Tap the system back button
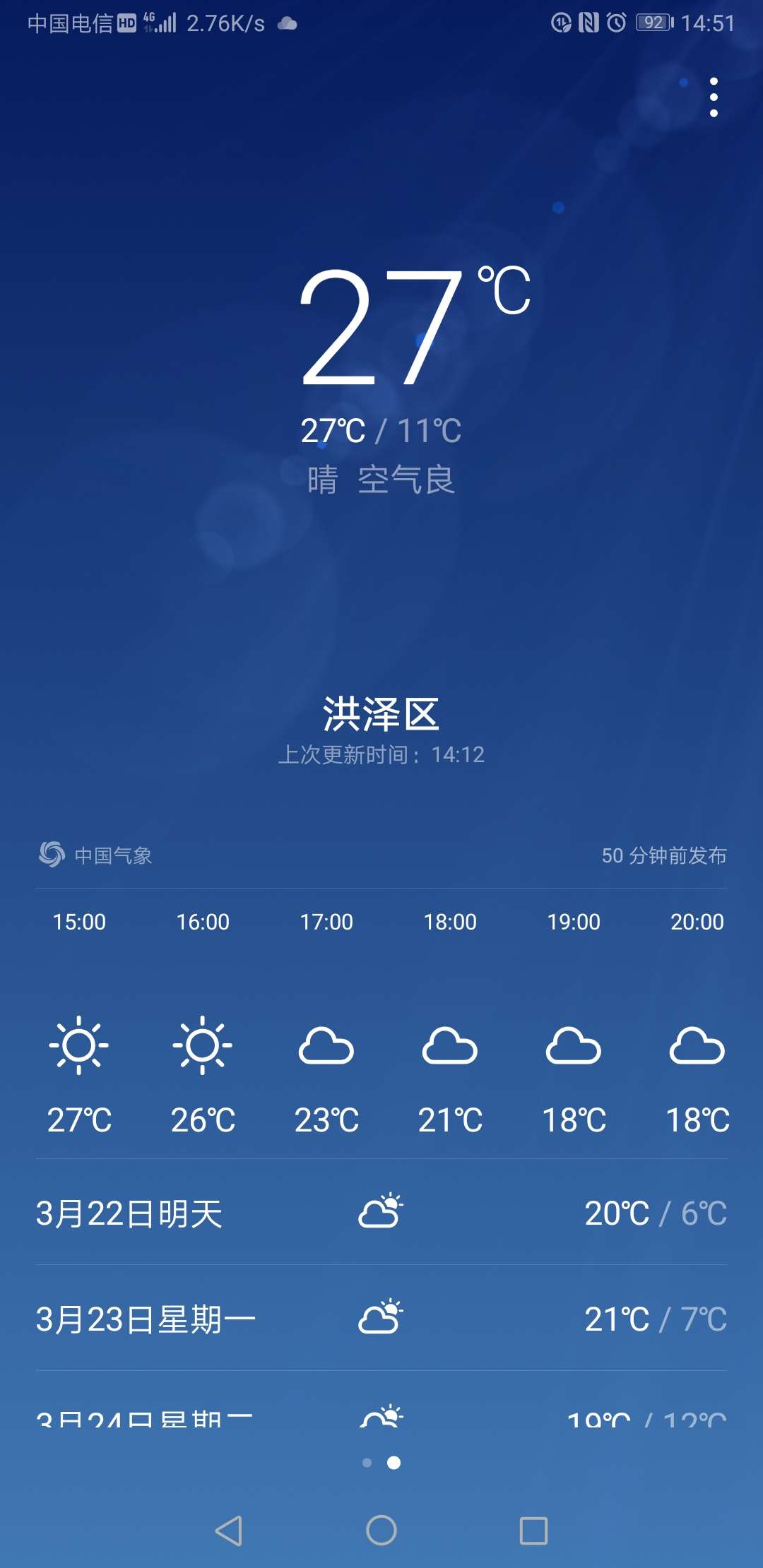Screen dimensions: 763x1568 [229, 1531]
